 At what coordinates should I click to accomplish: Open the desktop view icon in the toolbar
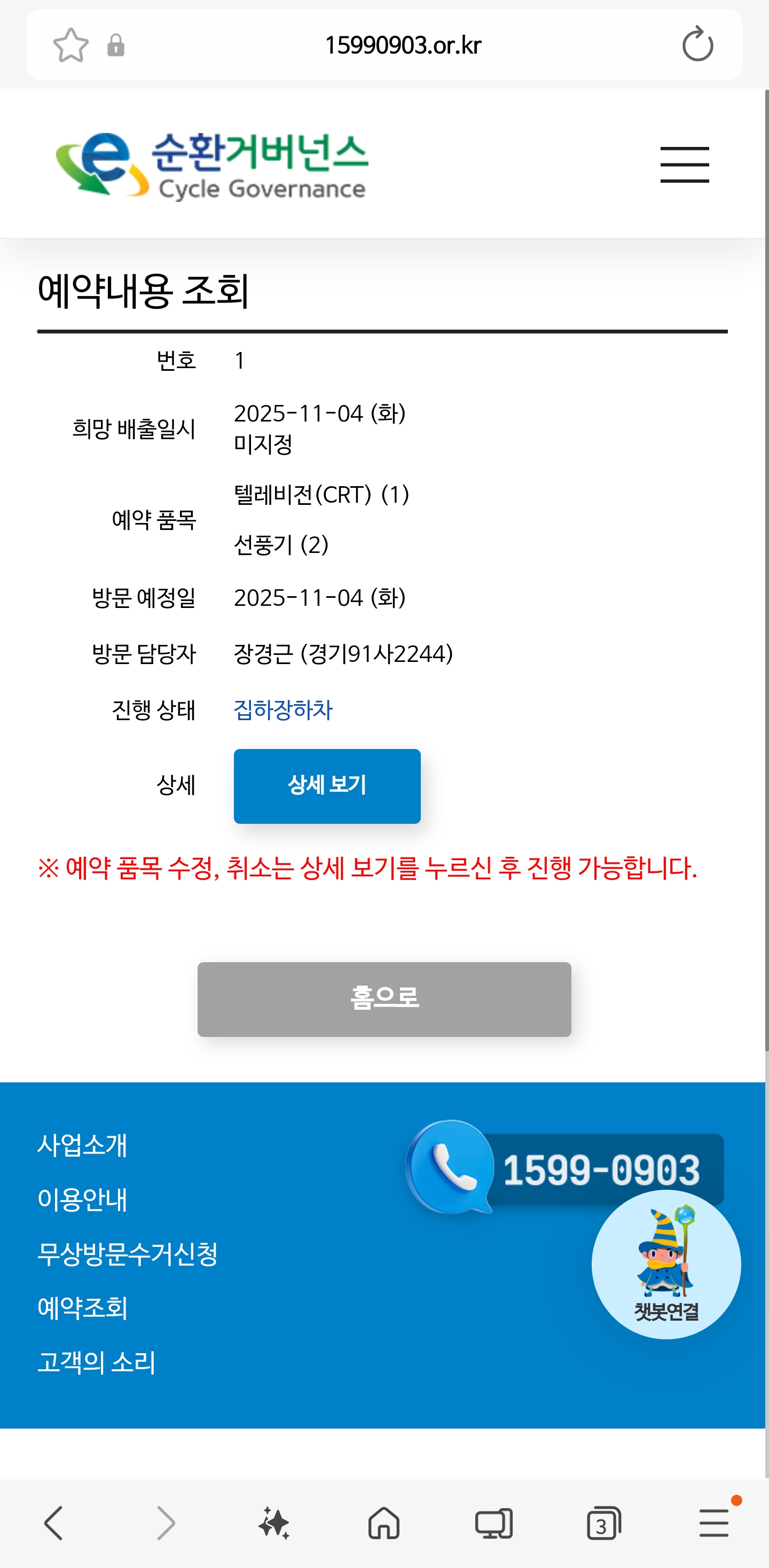493,1524
